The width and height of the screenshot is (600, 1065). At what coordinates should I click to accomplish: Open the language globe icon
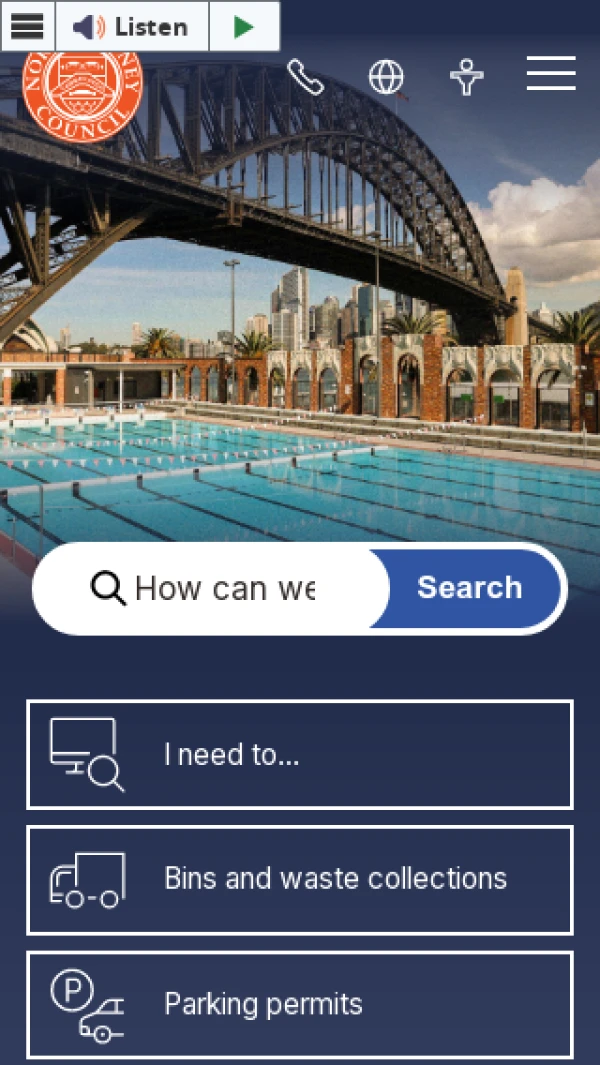pos(386,77)
